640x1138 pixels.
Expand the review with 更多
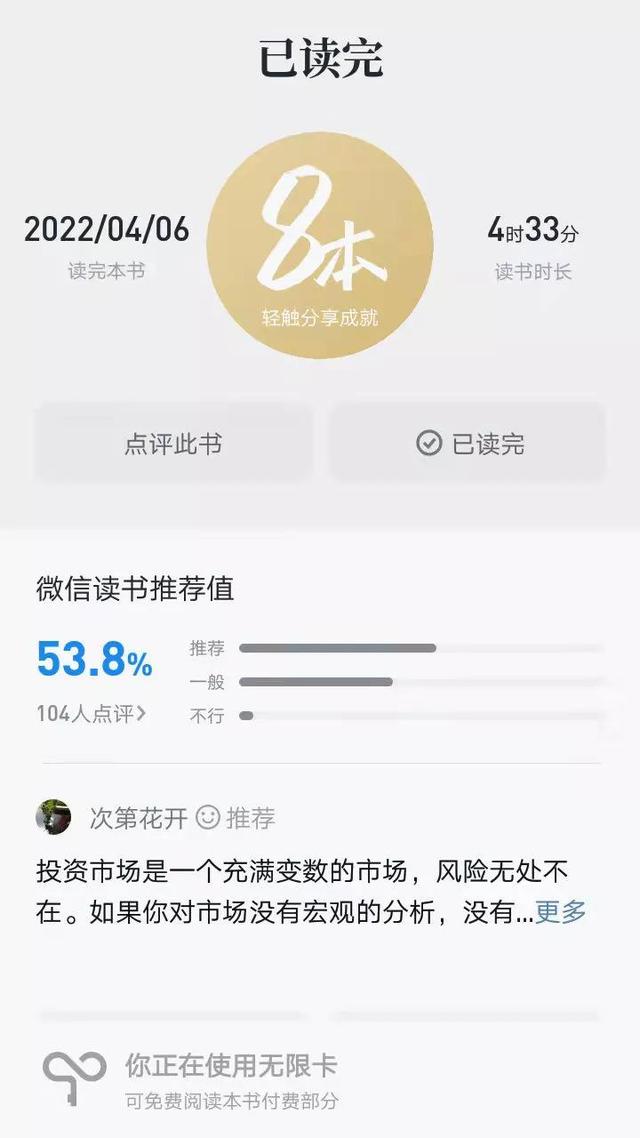[x=561, y=911]
